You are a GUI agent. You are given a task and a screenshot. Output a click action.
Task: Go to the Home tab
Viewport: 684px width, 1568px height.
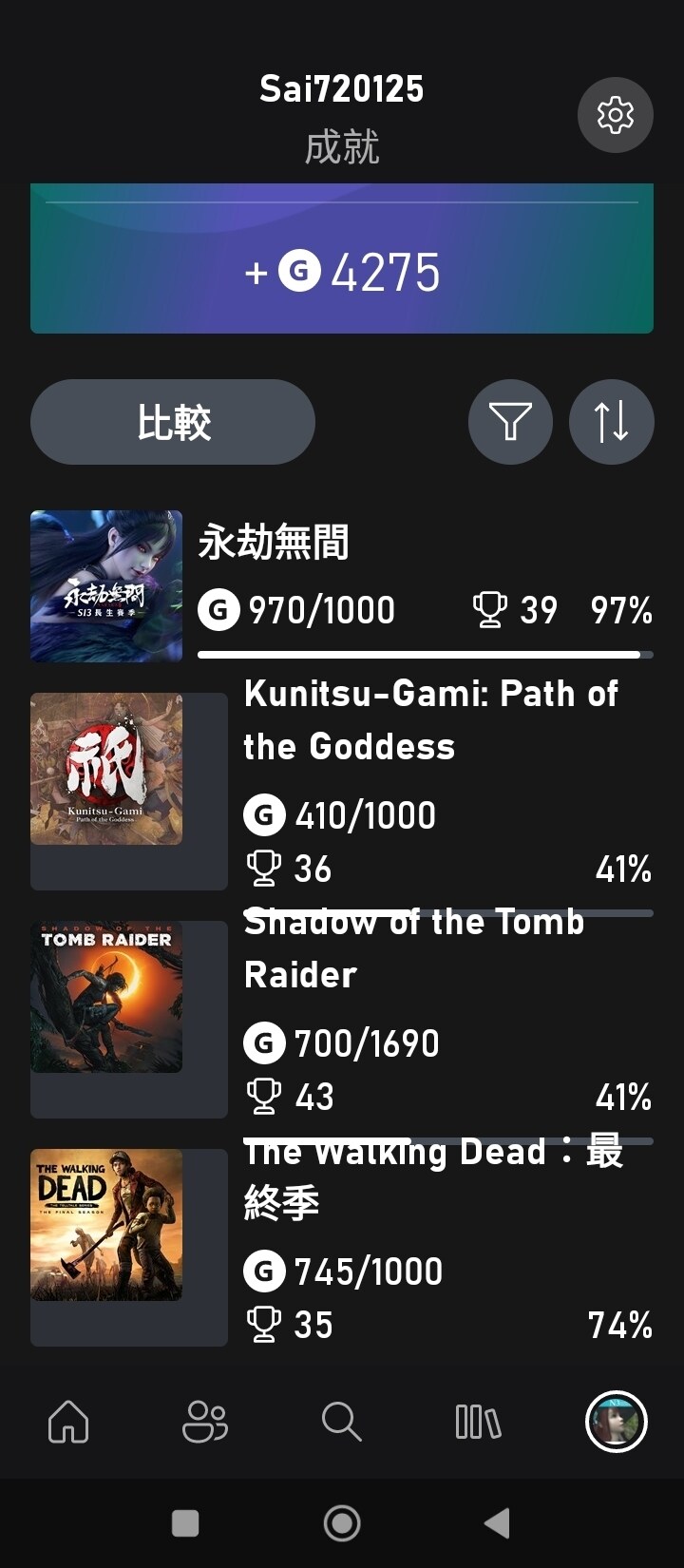(x=68, y=1422)
